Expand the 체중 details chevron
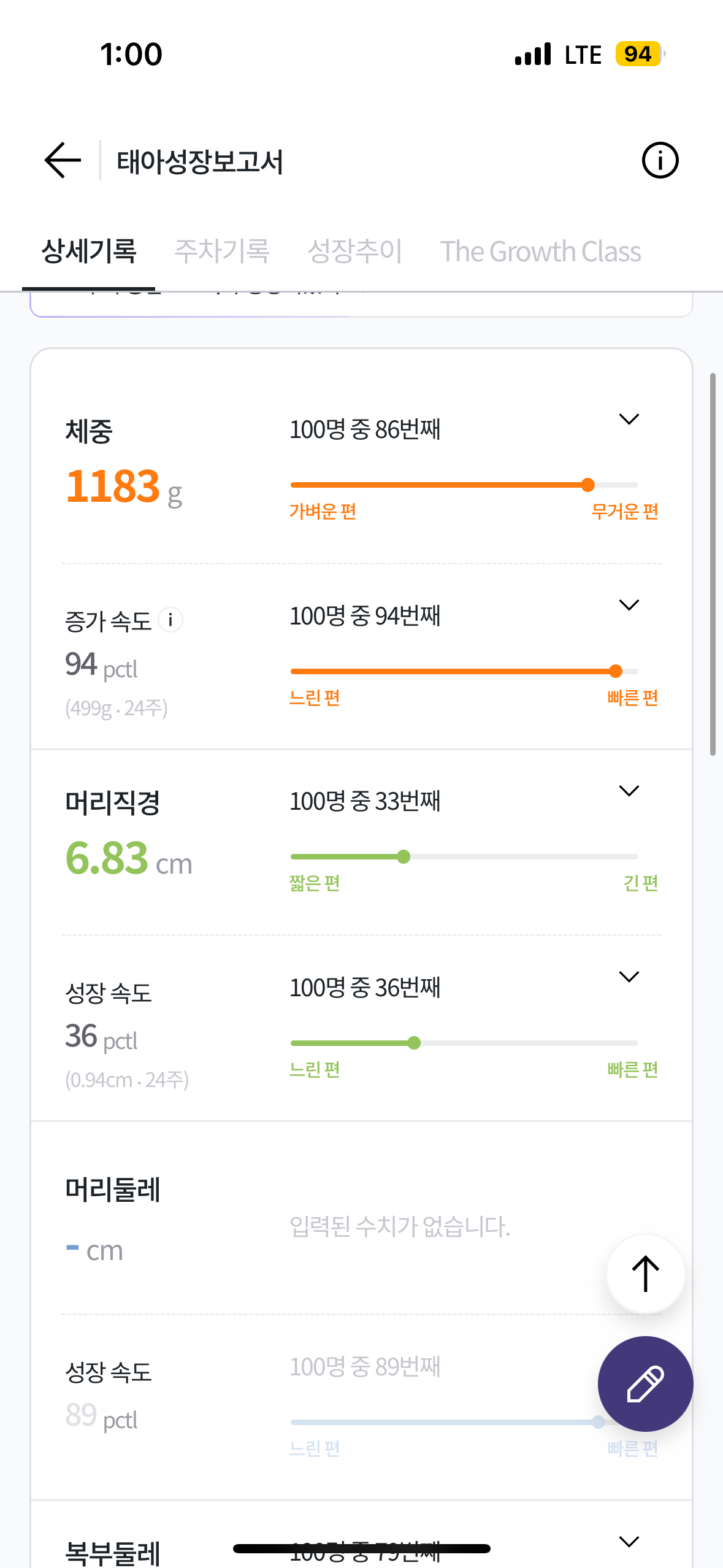The height and width of the screenshot is (1568, 723). tap(629, 420)
